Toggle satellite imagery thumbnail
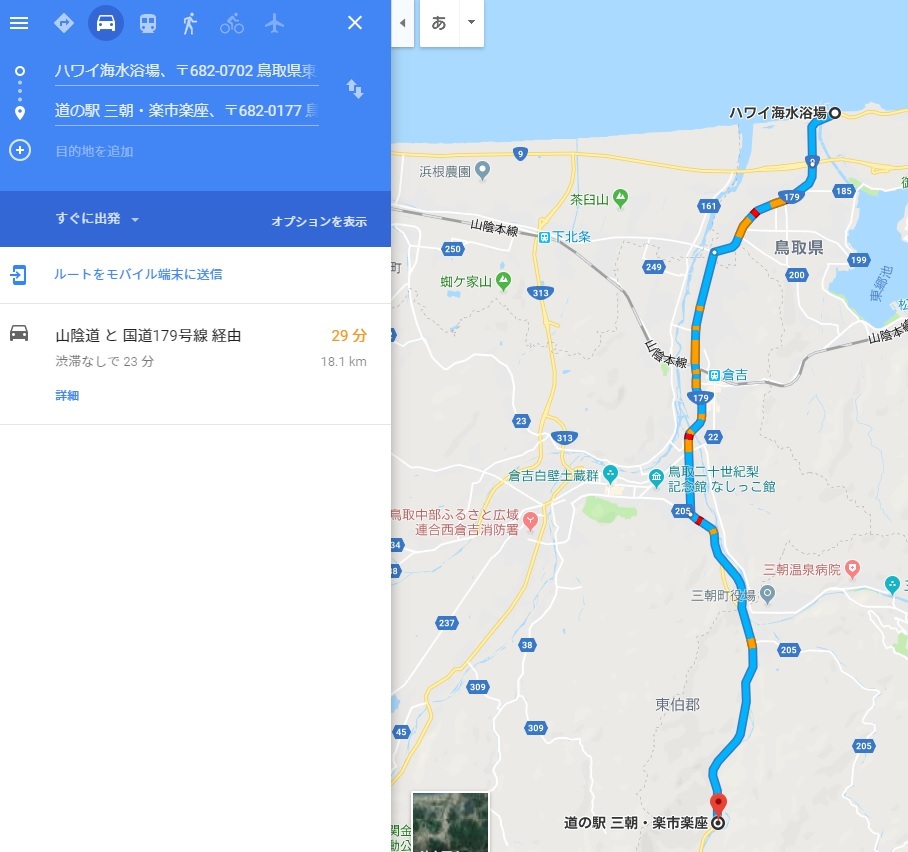This screenshot has height=852, width=908. click(450, 822)
